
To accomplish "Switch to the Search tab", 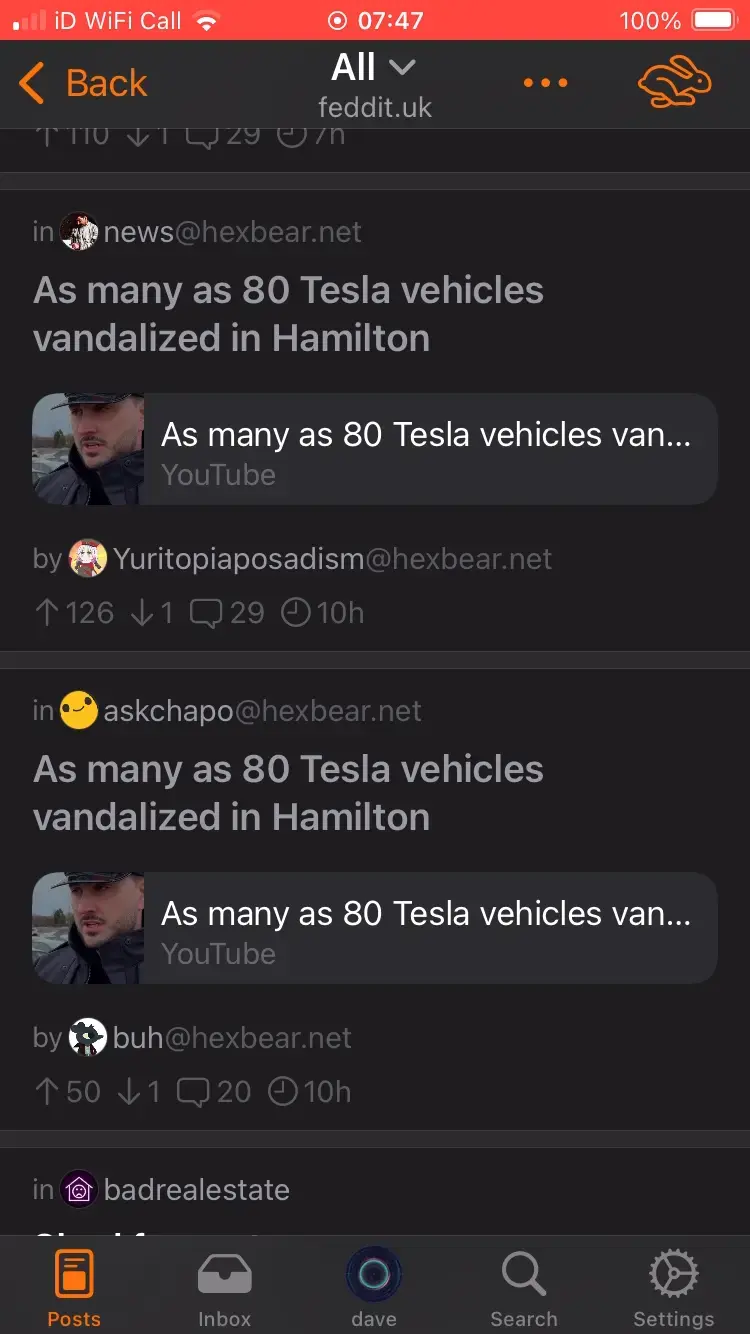I will pos(523,1288).
